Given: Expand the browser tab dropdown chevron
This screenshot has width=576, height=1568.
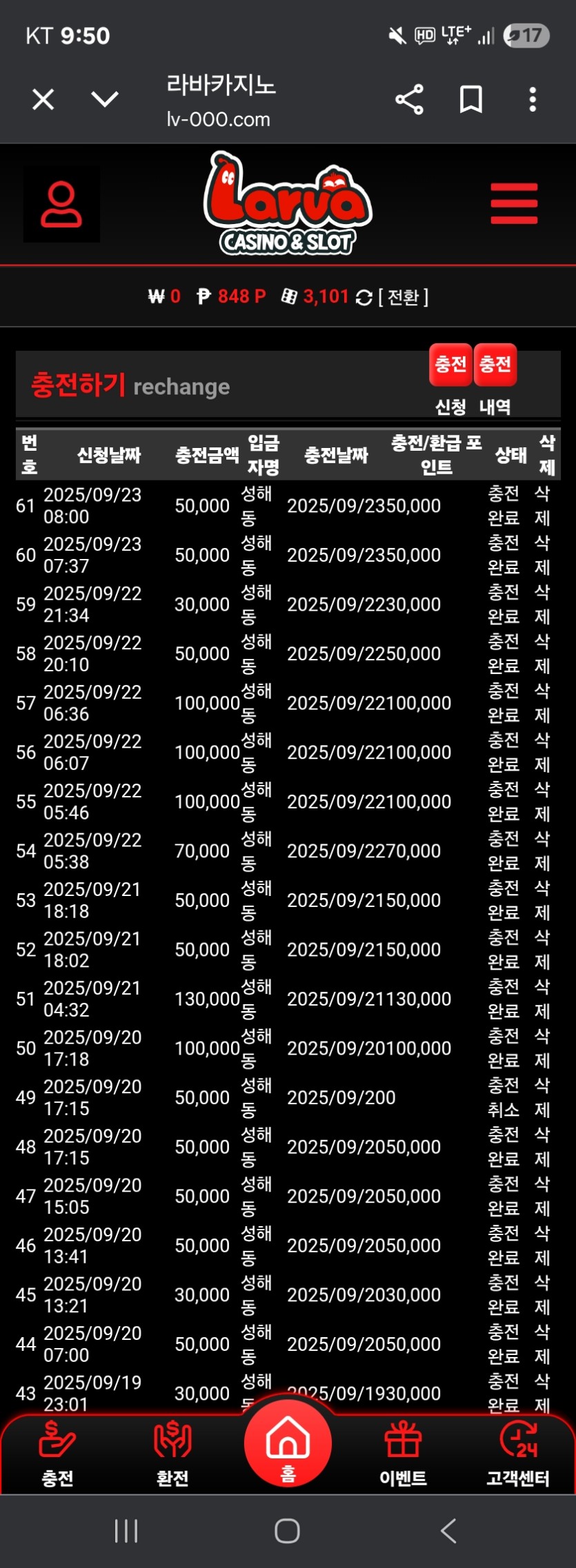Looking at the screenshot, I should (x=105, y=100).
